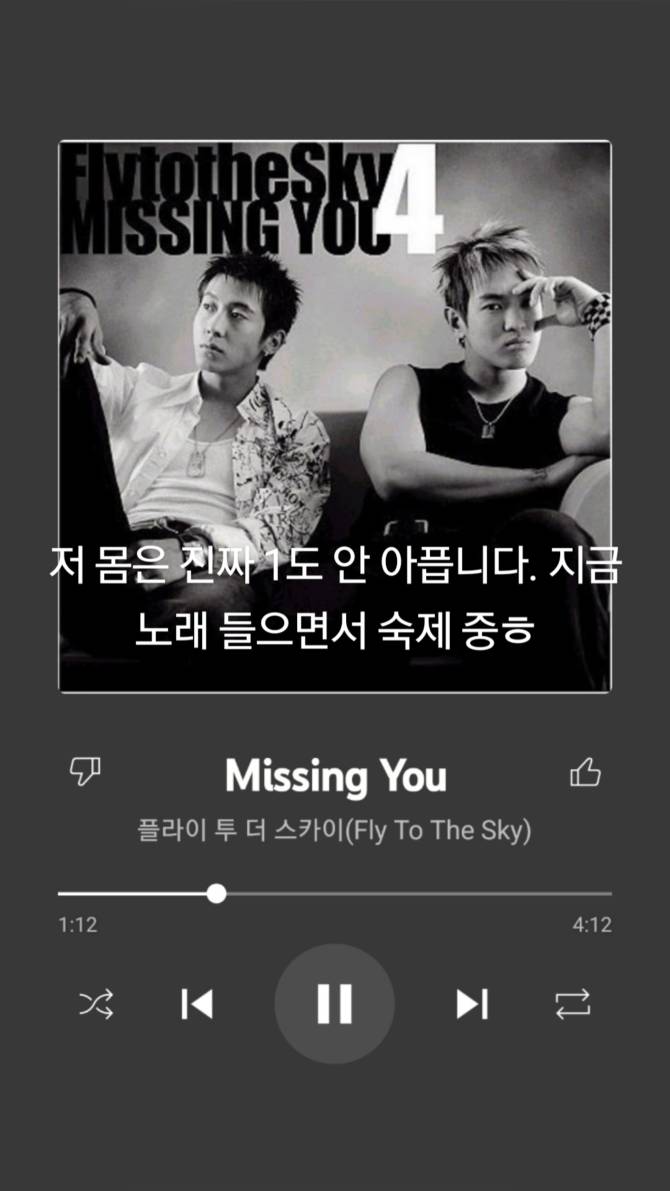Screen dimensions: 670x1191
Task: Open artist Fly To The Sky
Action: [x=334, y=831]
